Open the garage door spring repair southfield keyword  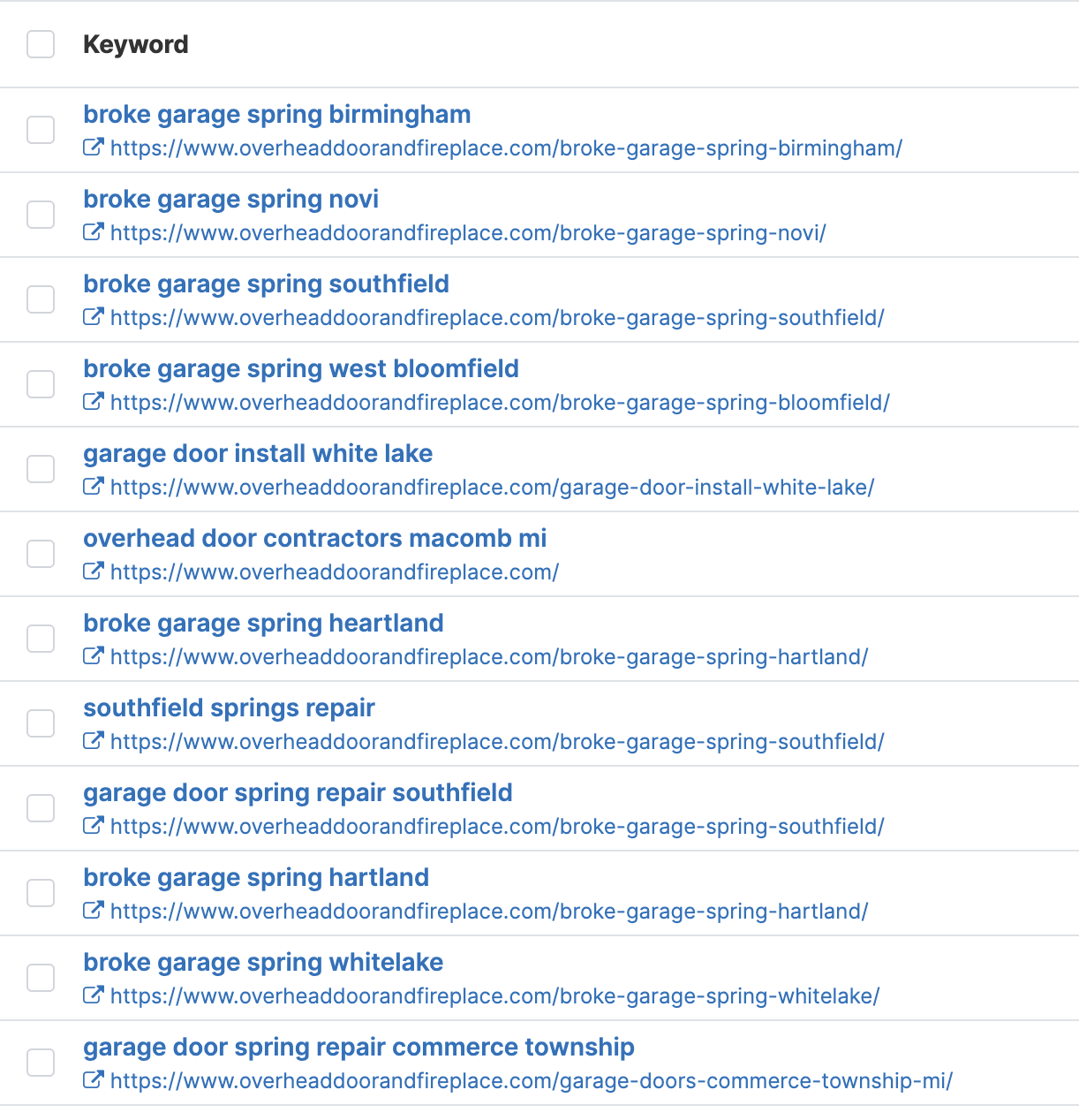pyautogui.click(x=298, y=792)
